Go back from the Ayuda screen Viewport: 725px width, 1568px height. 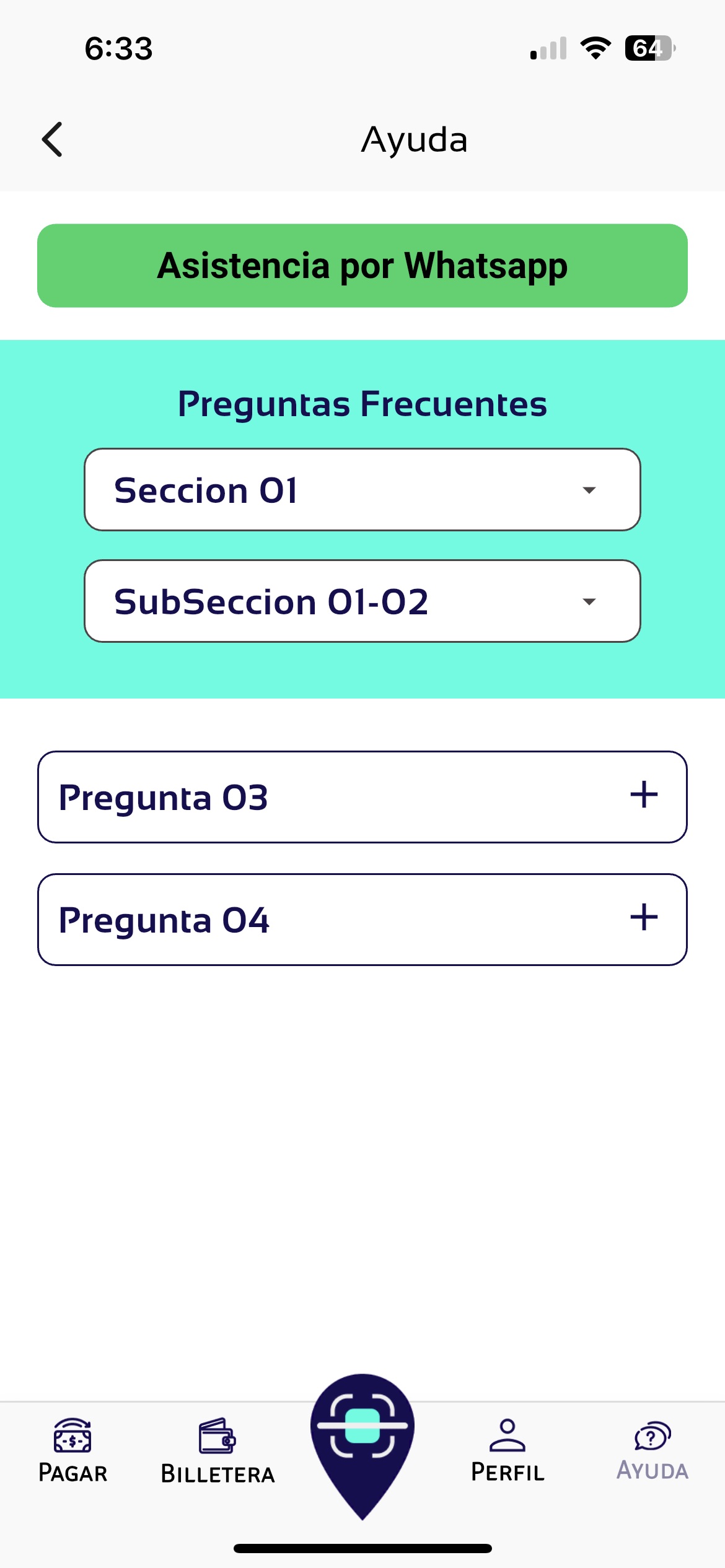tap(53, 139)
